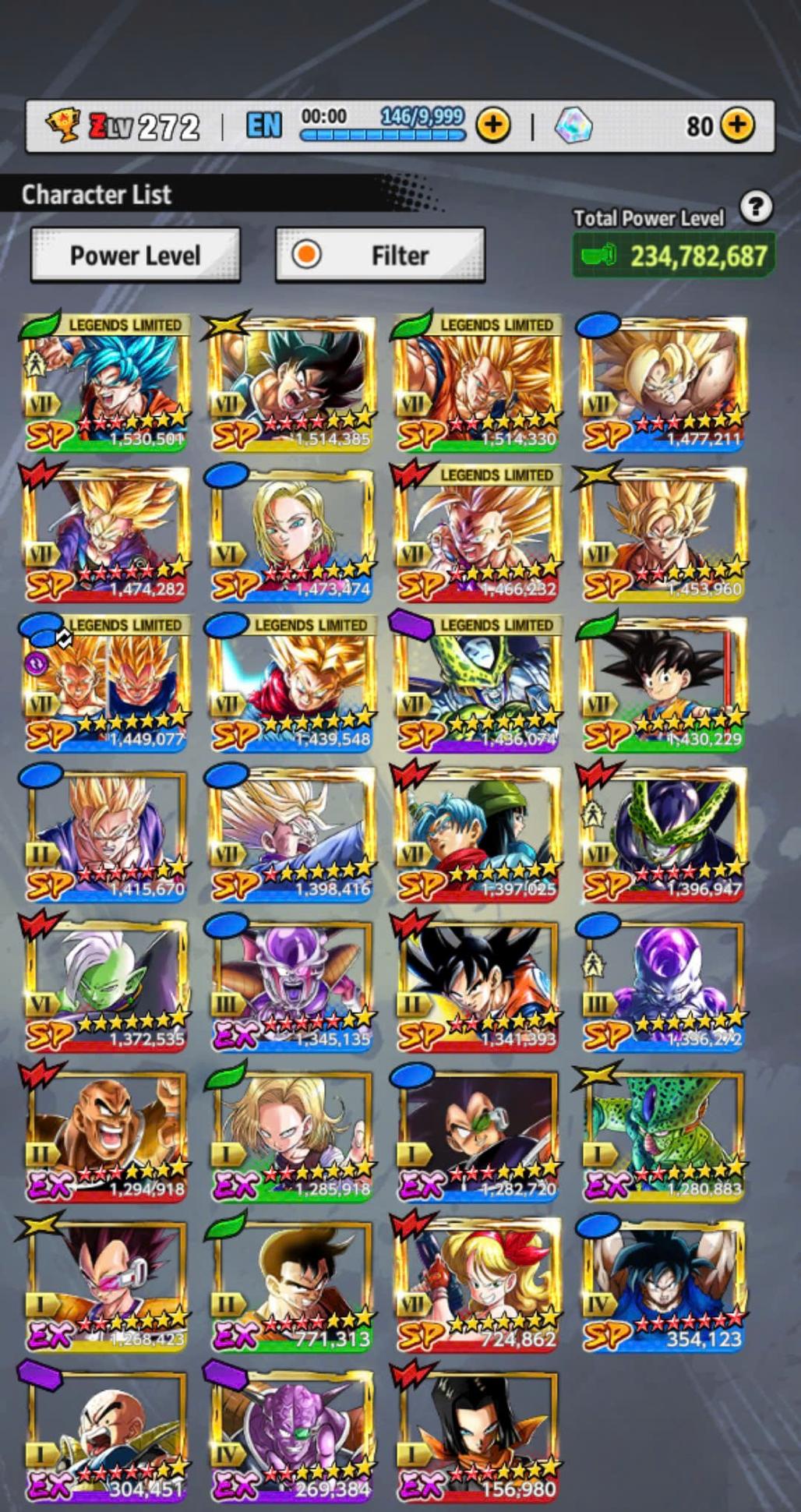Select the character with power 1,530,501

[x=105, y=383]
